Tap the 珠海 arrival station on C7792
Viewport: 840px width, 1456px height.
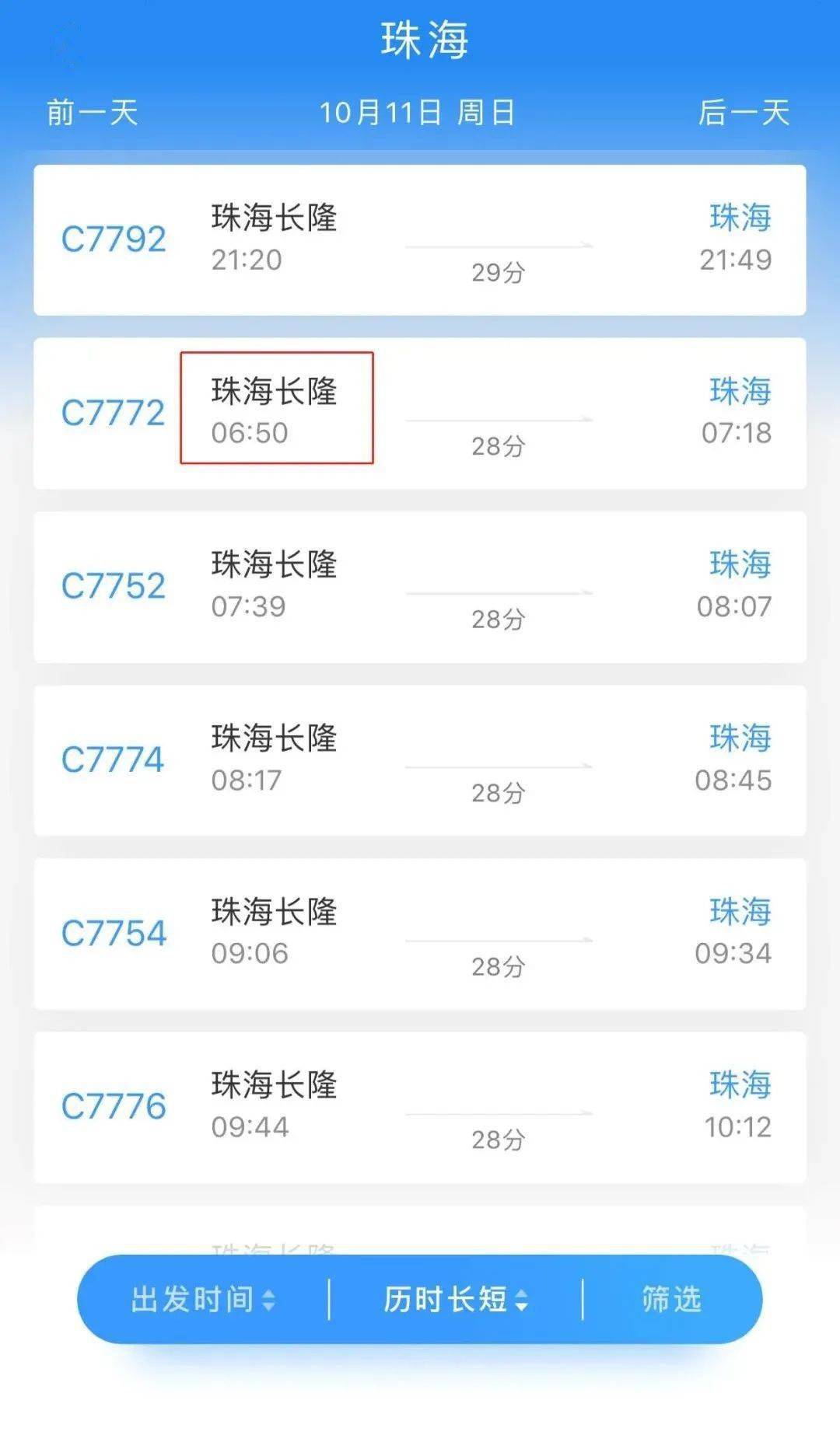tap(740, 219)
